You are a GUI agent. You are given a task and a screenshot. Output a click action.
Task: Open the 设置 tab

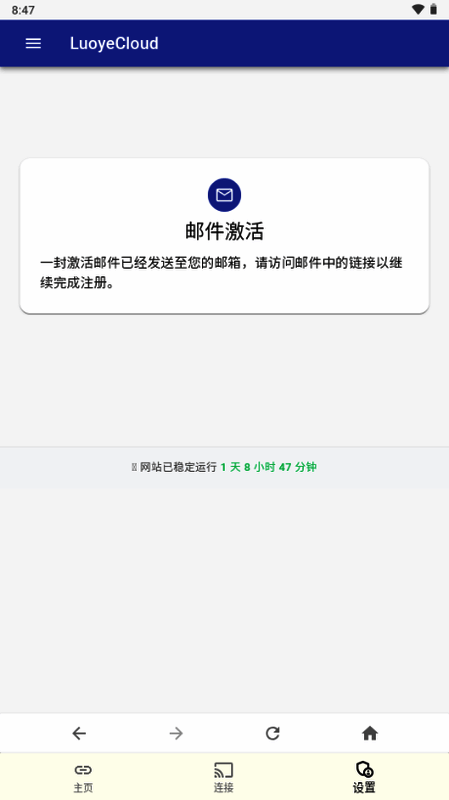click(x=364, y=777)
